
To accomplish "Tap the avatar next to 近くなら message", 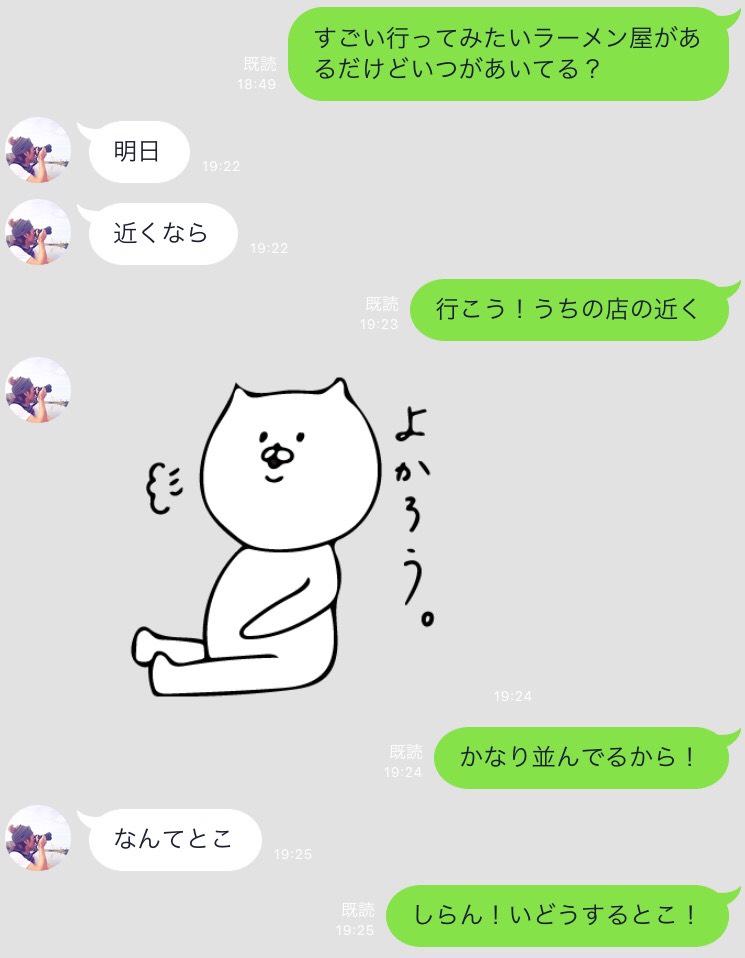I will click(x=39, y=232).
